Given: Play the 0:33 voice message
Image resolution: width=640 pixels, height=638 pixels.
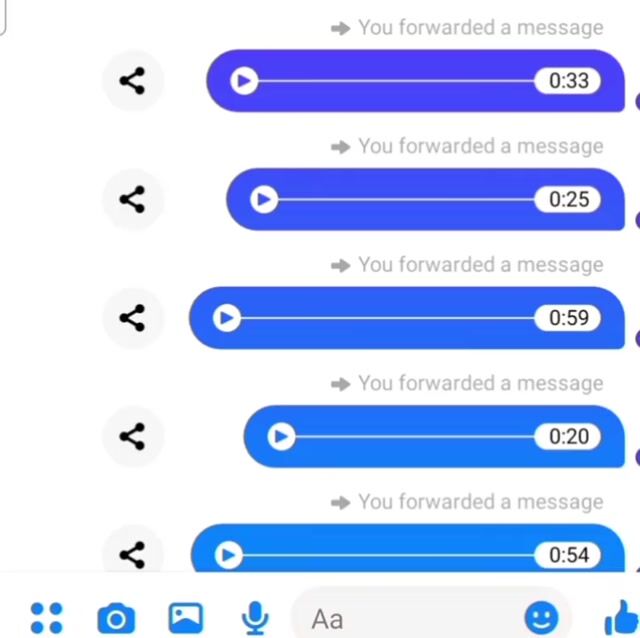Looking at the screenshot, I should point(244,81).
